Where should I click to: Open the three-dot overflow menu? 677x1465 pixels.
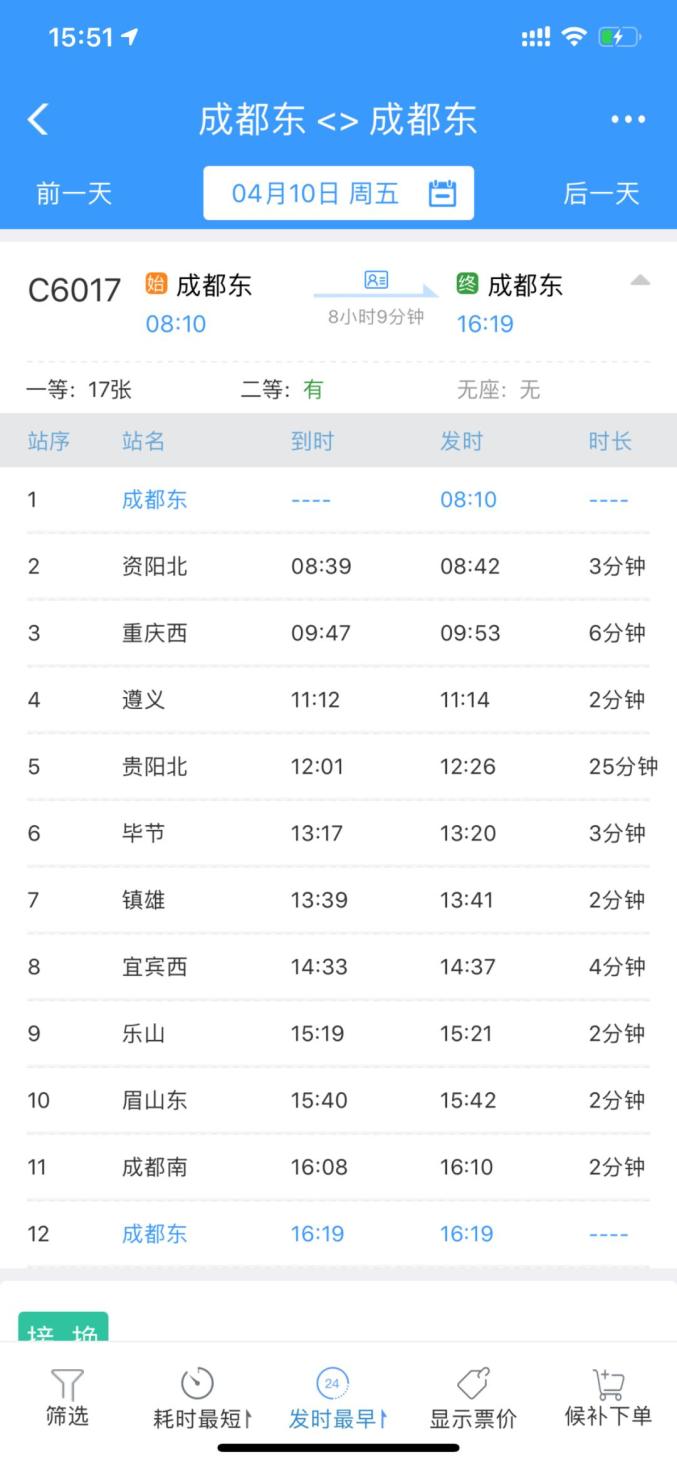click(x=628, y=120)
